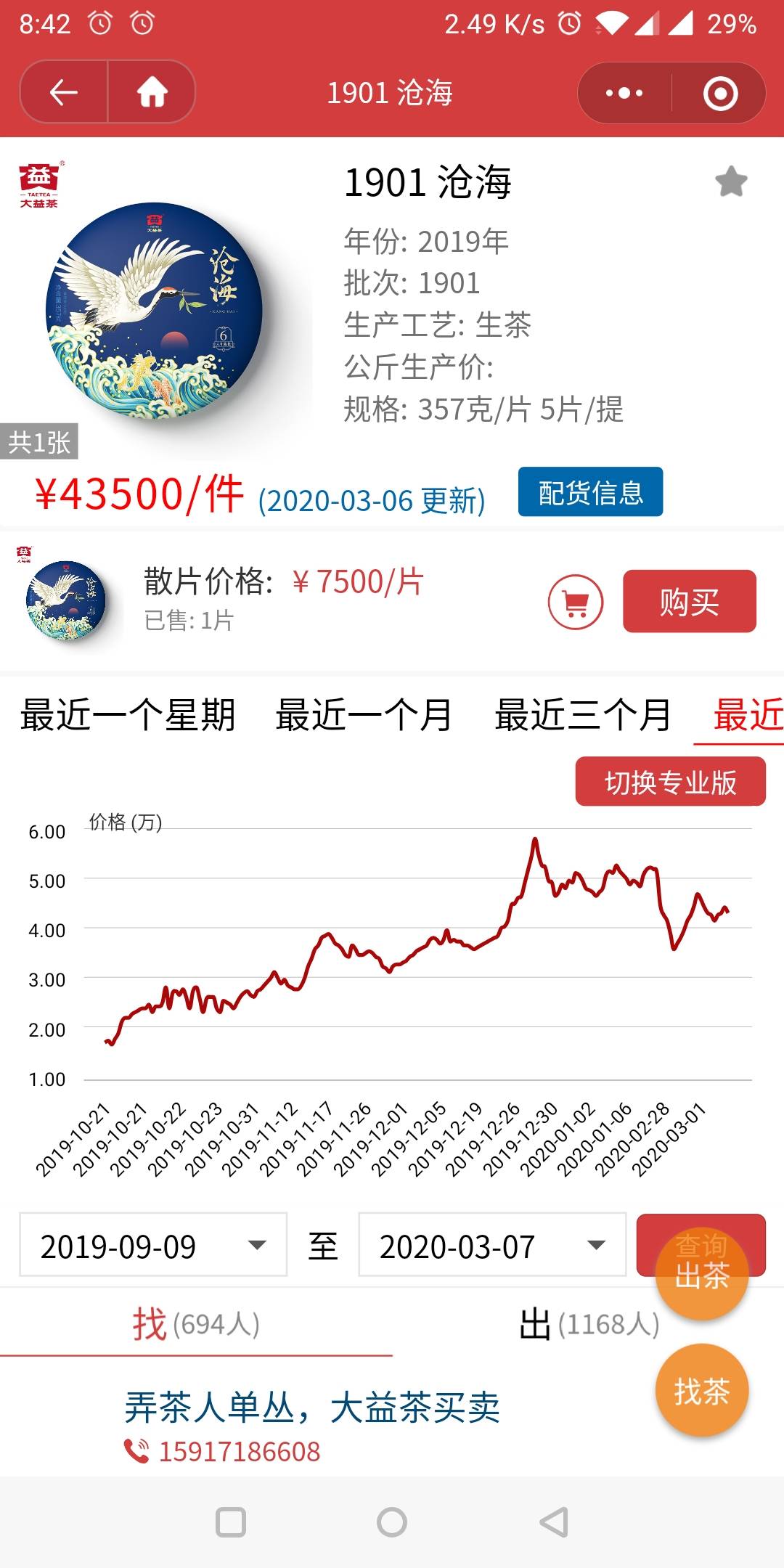Open start date 2019-09-09 picker
Viewport: 784px width, 1568px height.
pyautogui.click(x=153, y=1245)
